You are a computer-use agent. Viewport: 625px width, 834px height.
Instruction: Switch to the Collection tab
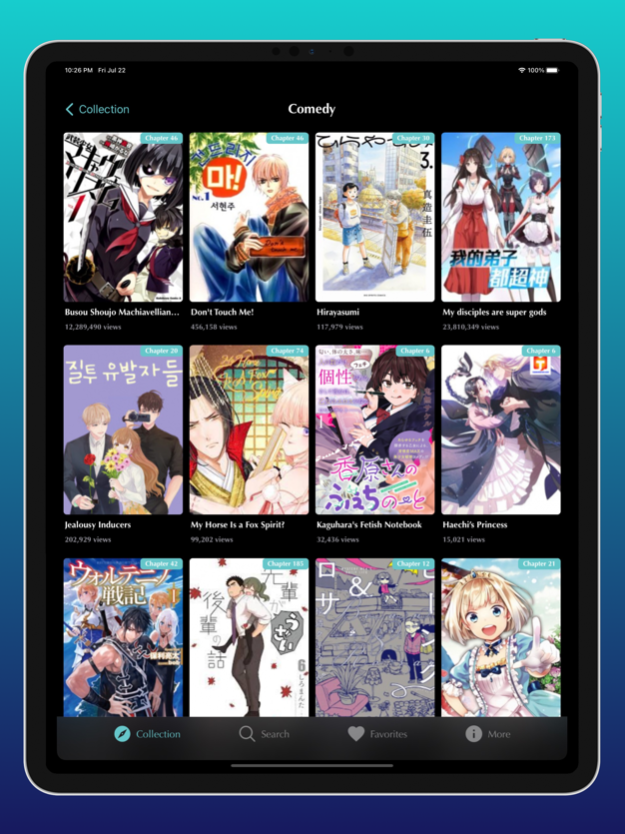tap(147, 734)
